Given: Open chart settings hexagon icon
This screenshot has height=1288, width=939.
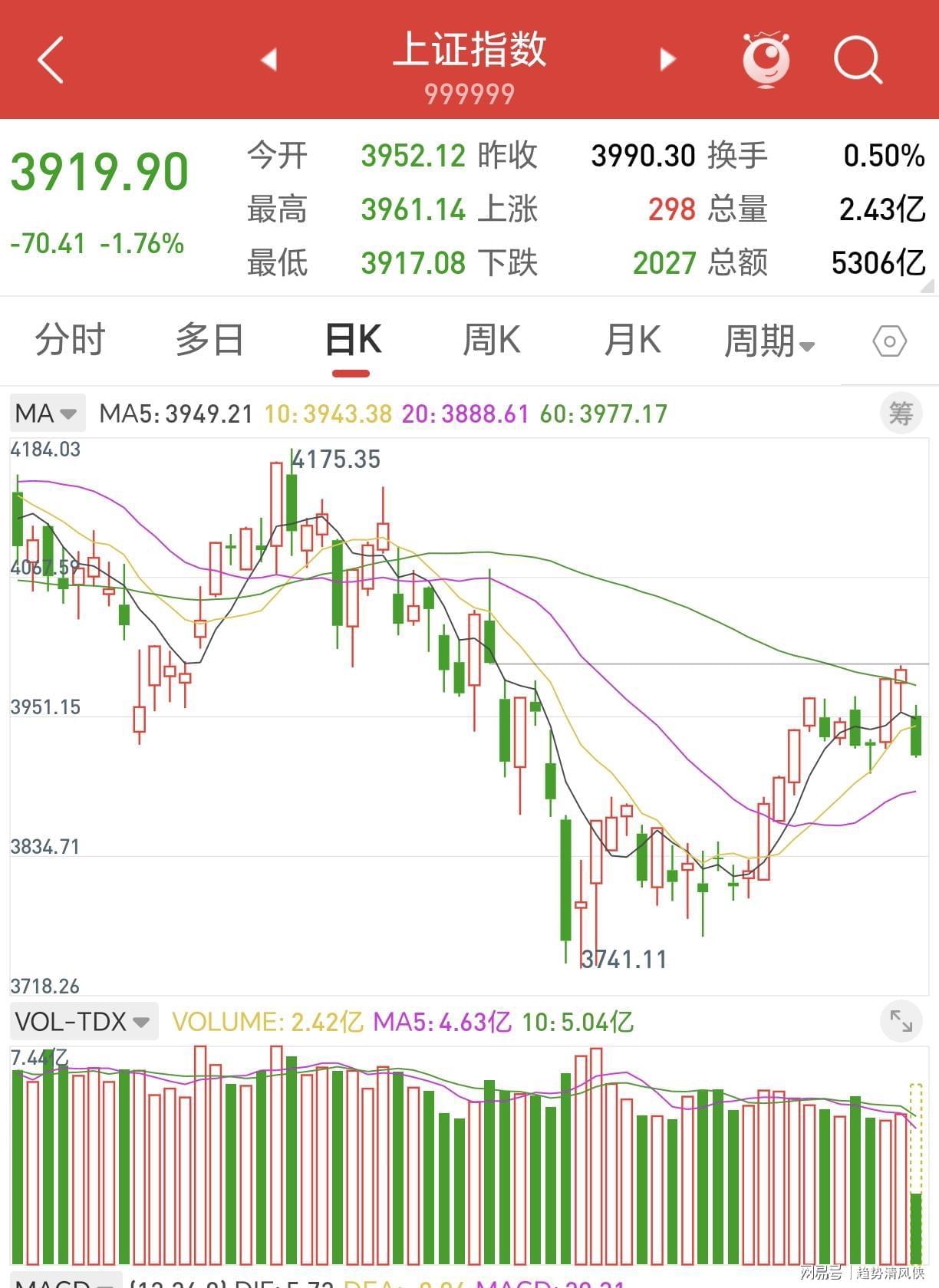Looking at the screenshot, I should [x=890, y=341].
